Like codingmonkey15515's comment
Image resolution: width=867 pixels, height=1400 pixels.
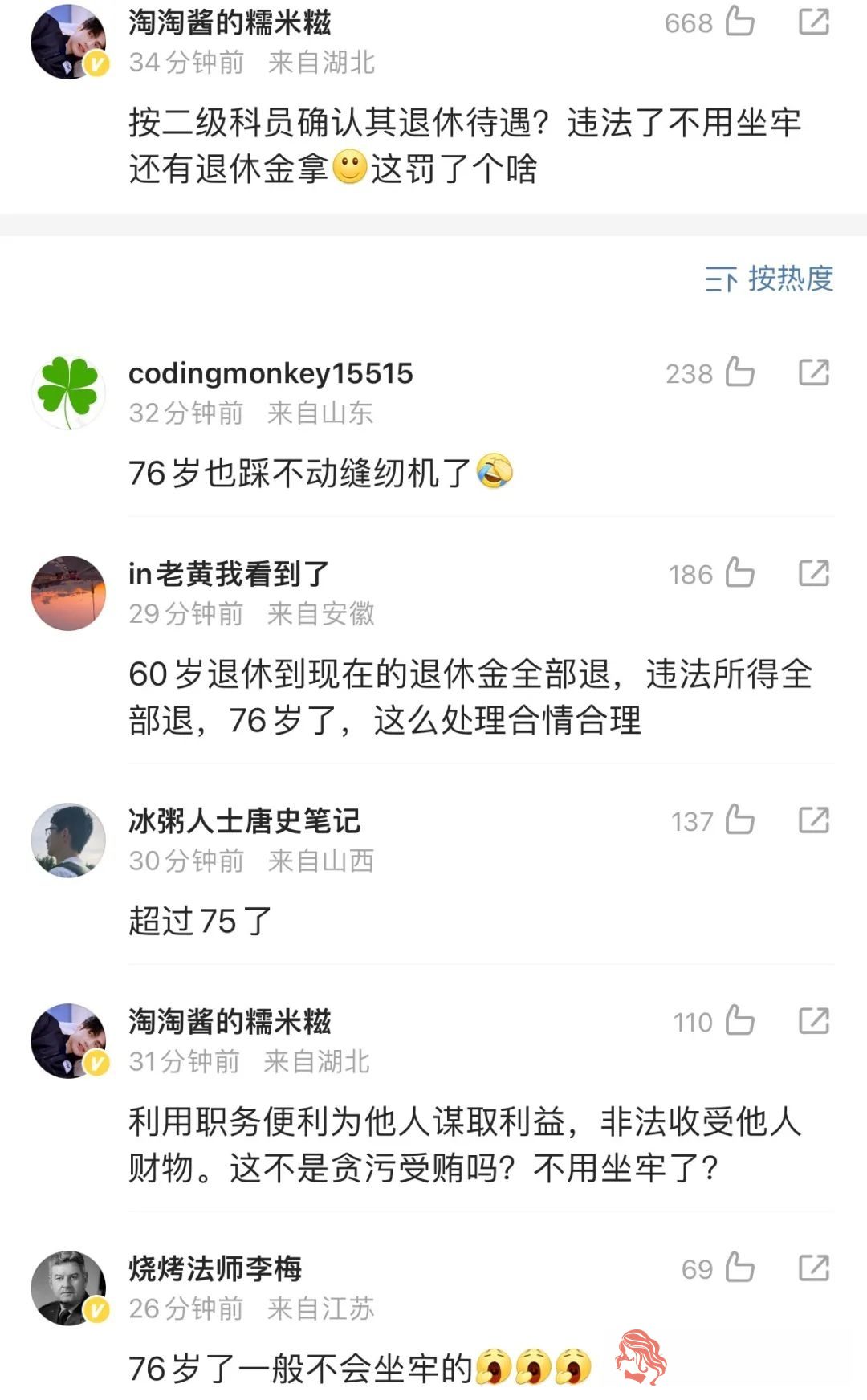click(739, 372)
